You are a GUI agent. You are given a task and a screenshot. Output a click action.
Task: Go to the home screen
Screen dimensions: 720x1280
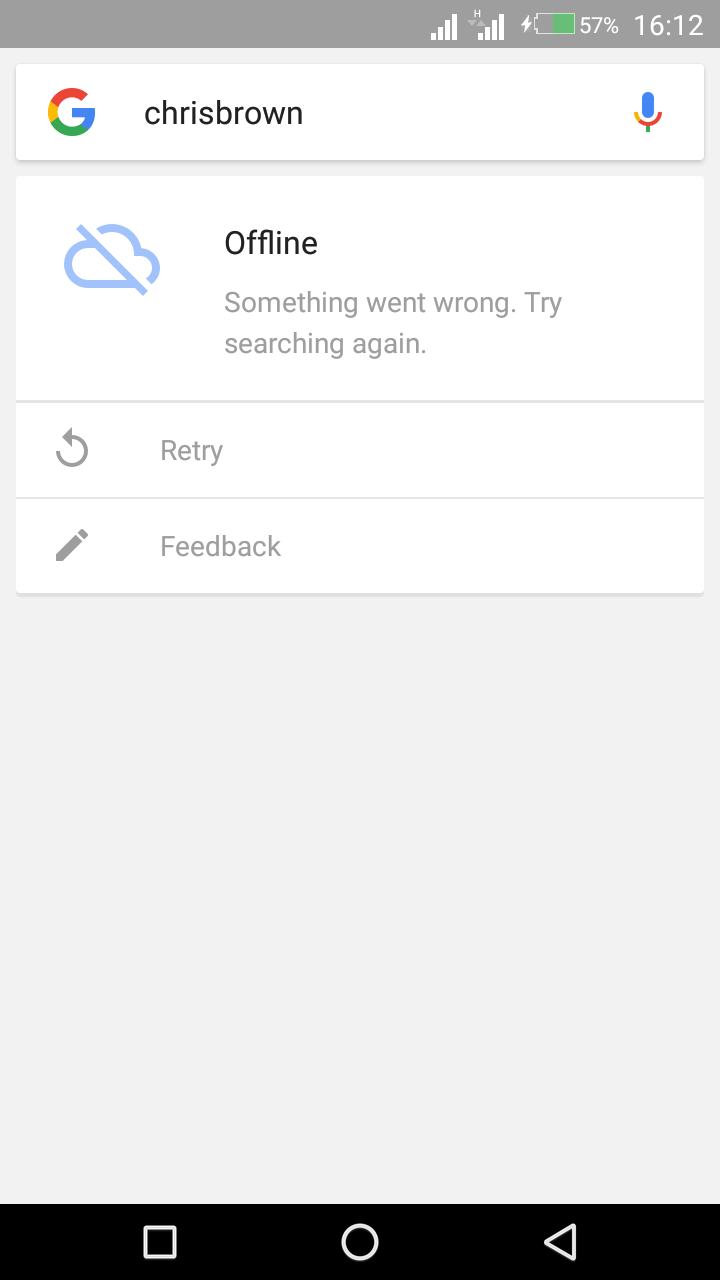click(x=360, y=1242)
